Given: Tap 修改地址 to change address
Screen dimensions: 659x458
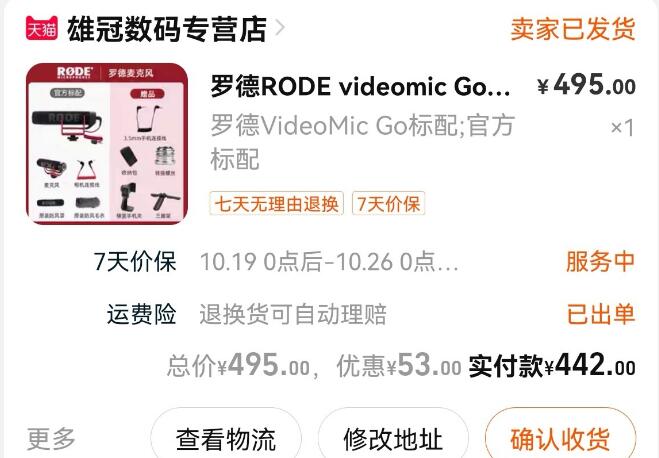Looking at the screenshot, I should tap(392, 438).
